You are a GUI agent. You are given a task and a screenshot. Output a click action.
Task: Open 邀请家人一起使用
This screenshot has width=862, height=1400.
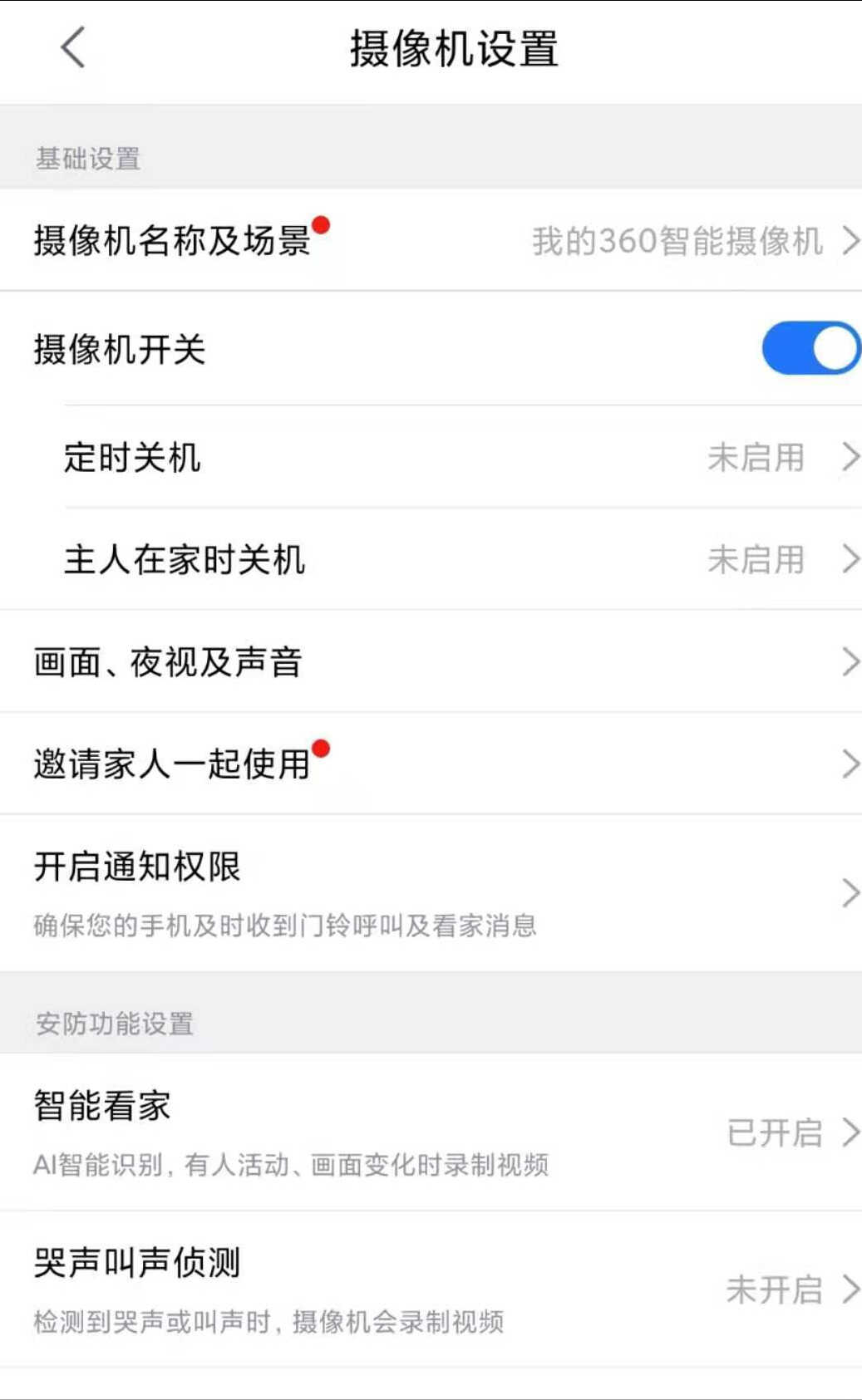click(x=431, y=764)
